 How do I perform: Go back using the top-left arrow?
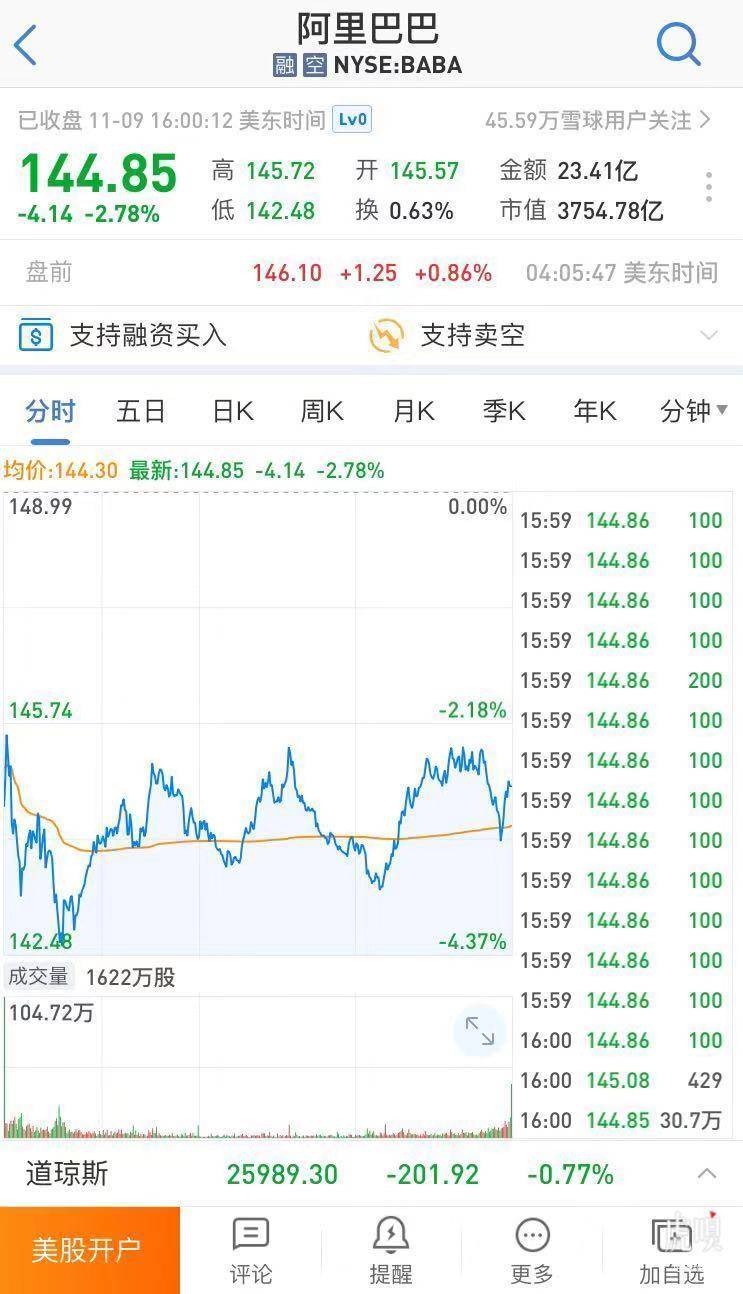[x=25, y=45]
